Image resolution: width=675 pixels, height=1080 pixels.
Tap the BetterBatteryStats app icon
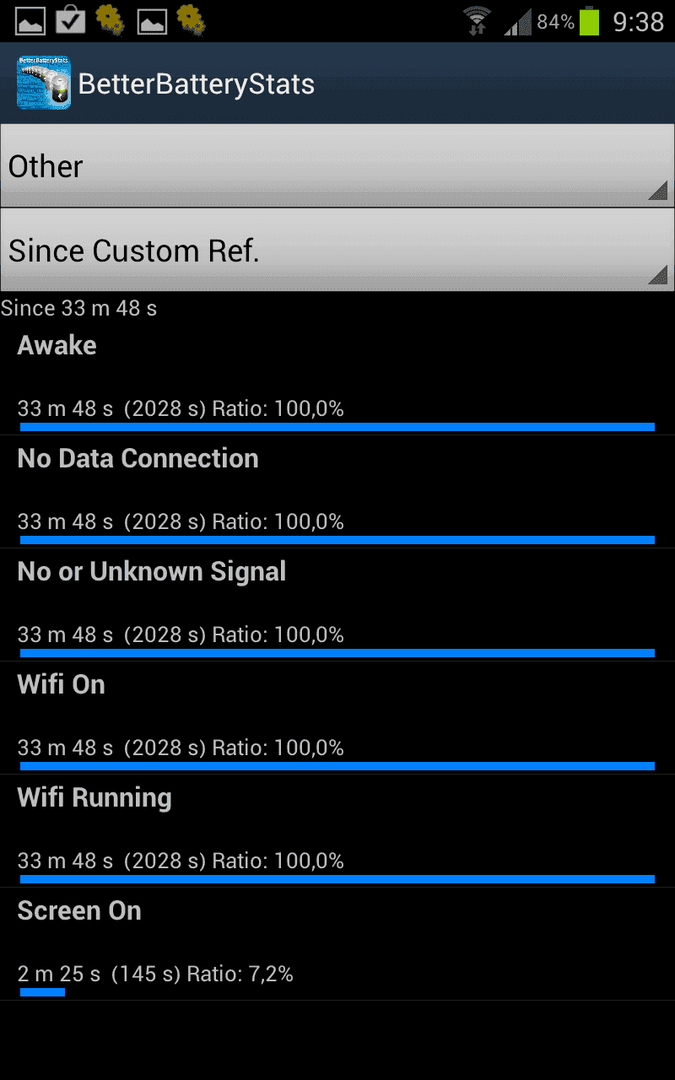pyautogui.click(x=43, y=83)
